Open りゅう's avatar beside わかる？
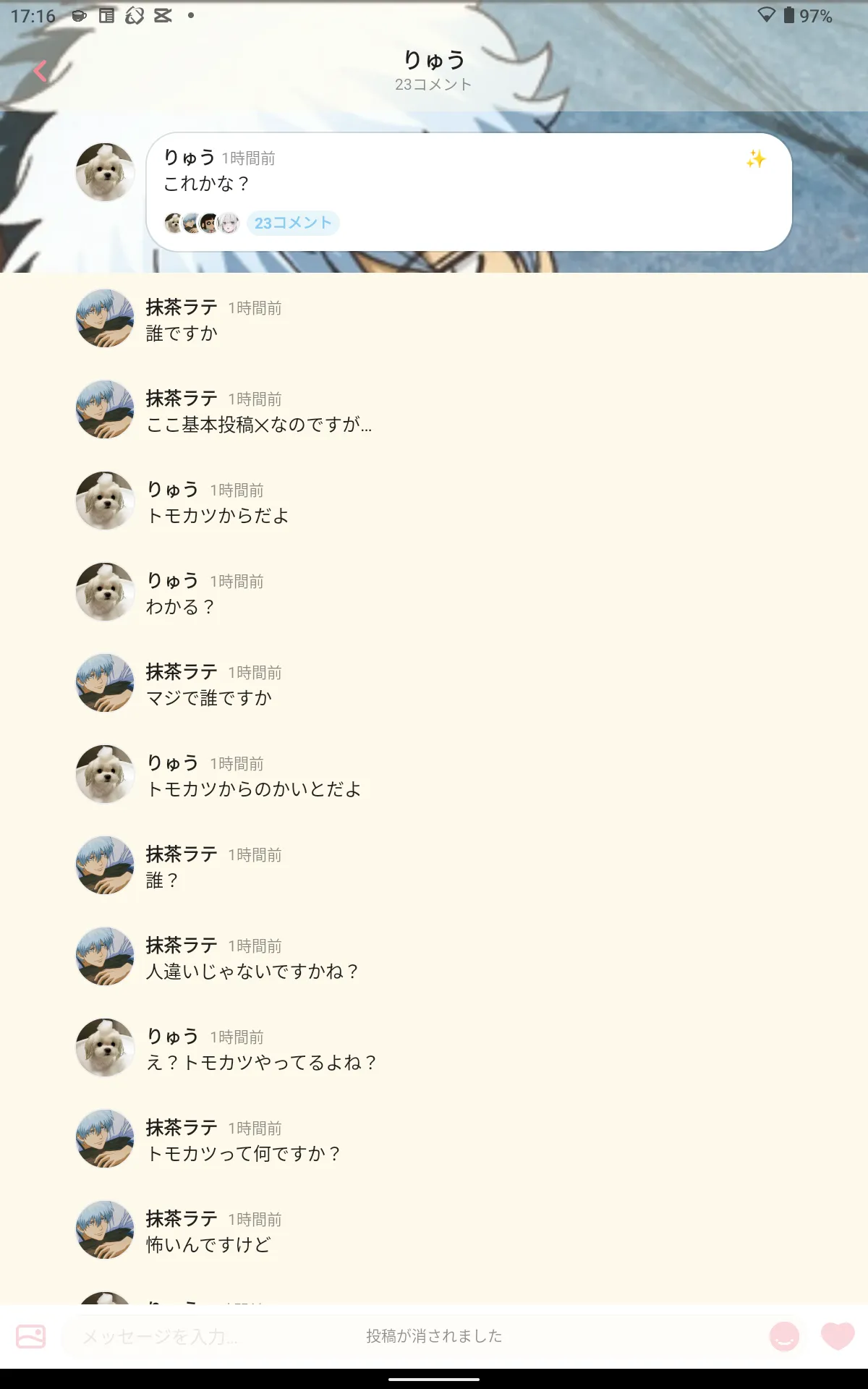This screenshot has width=868, height=1389. (105, 592)
